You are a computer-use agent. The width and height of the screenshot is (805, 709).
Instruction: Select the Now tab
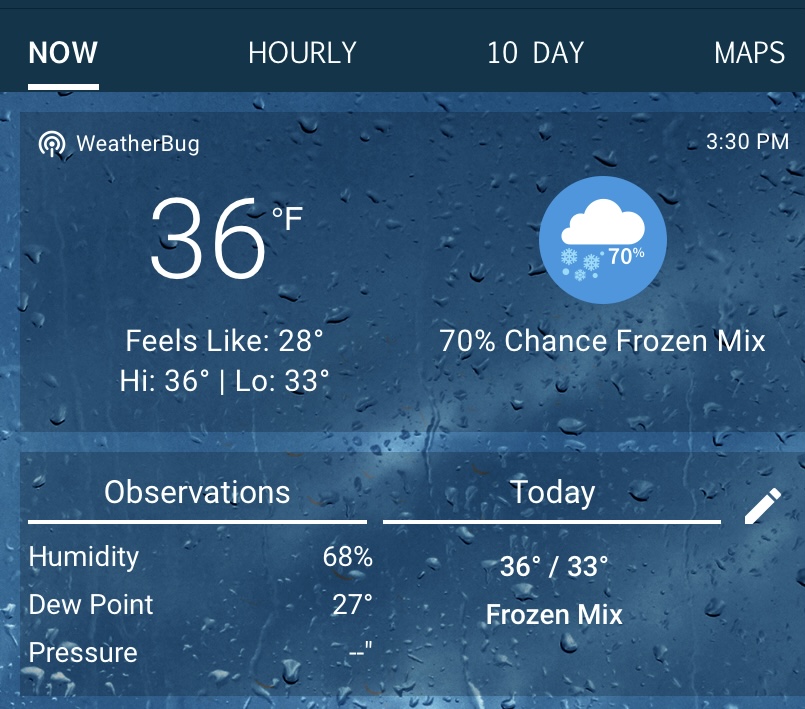pyautogui.click(x=63, y=53)
